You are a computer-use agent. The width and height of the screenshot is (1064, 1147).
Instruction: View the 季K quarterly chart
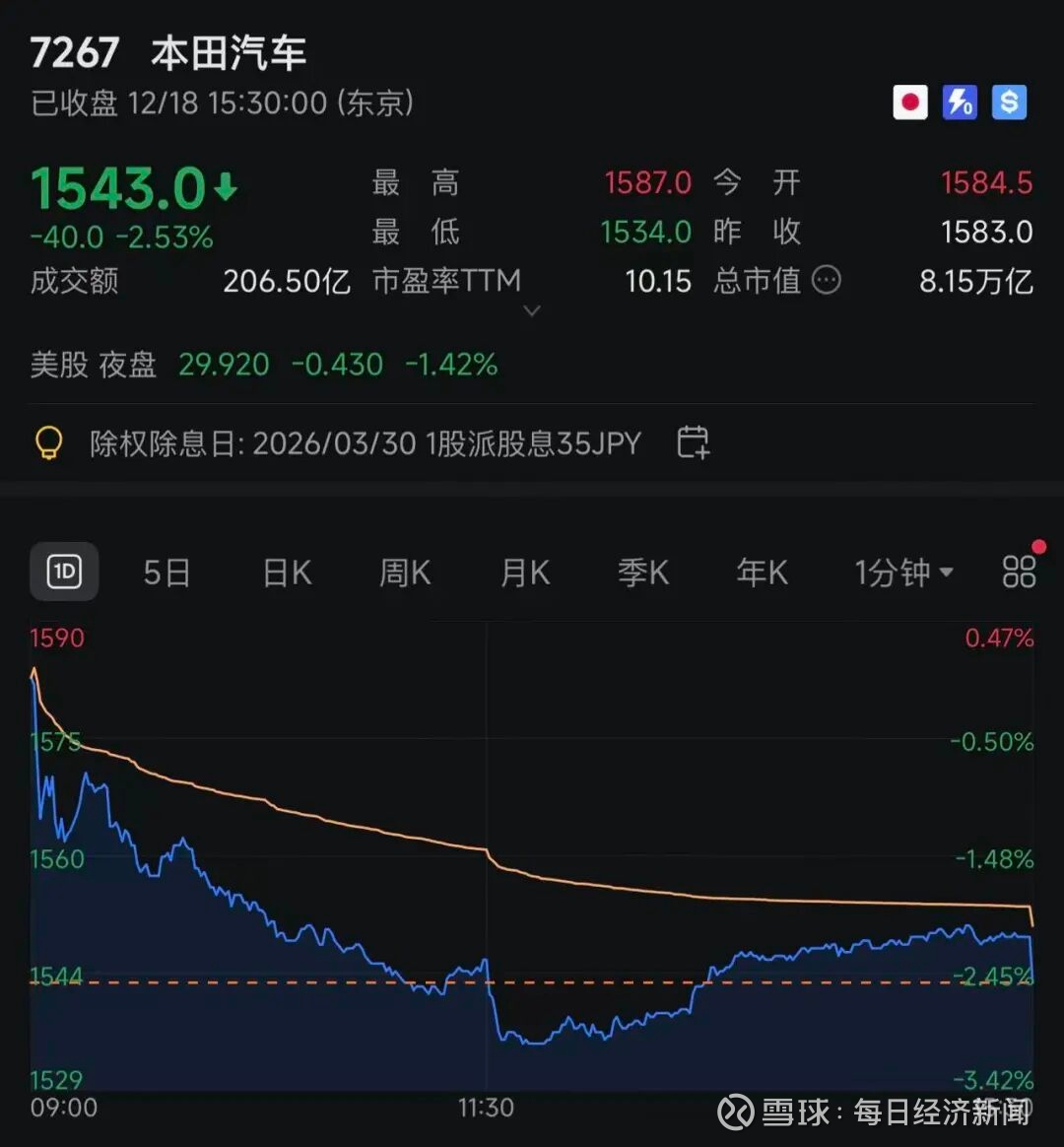pyautogui.click(x=643, y=573)
